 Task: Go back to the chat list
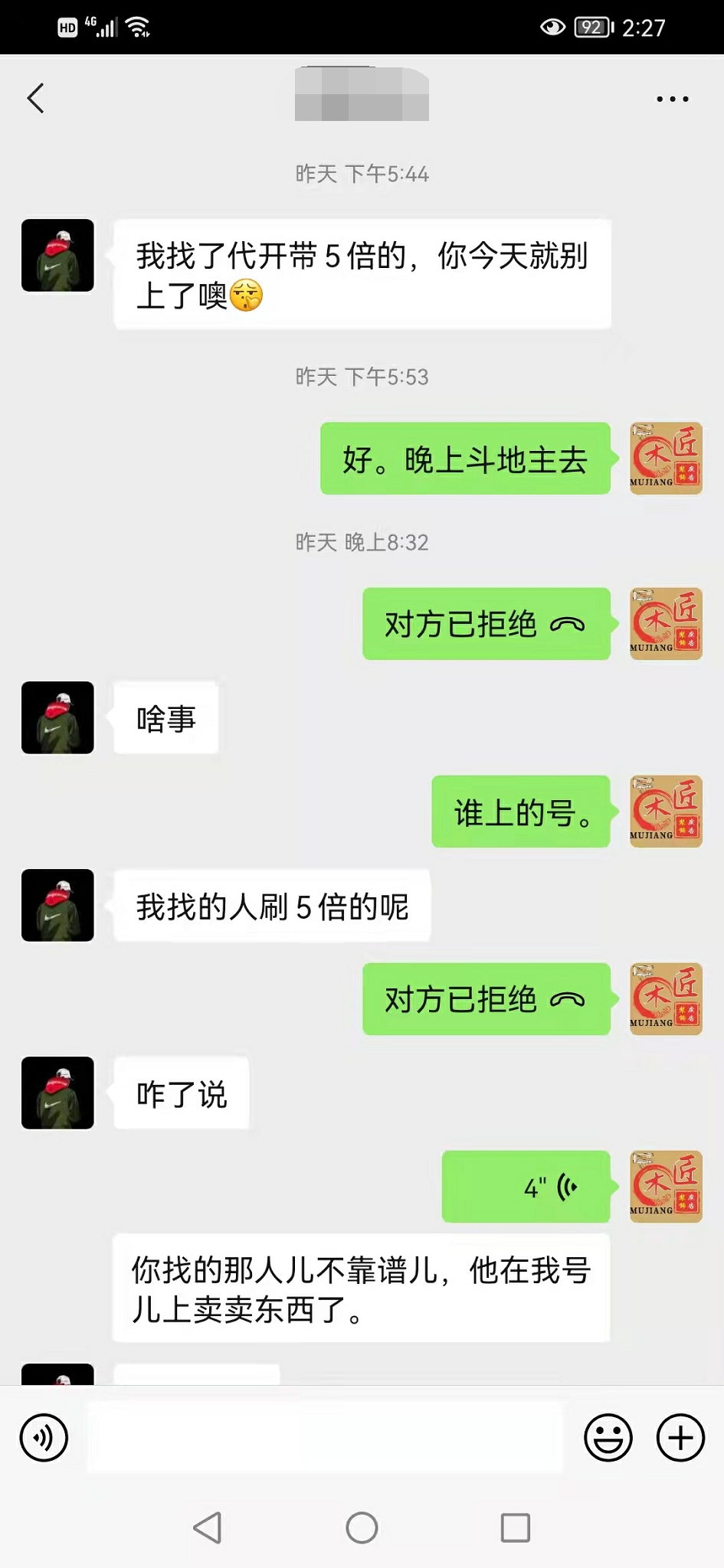point(36,98)
